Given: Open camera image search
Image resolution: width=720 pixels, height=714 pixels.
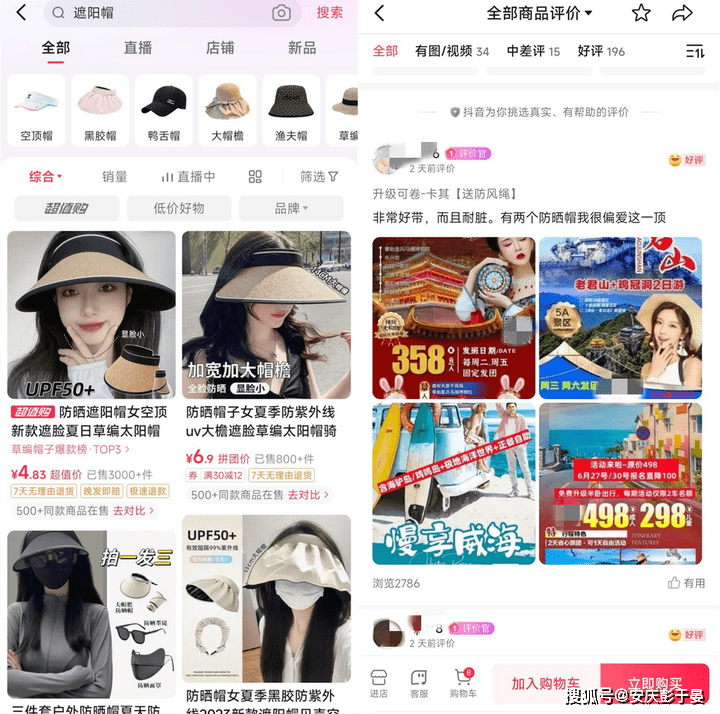Looking at the screenshot, I should point(282,13).
